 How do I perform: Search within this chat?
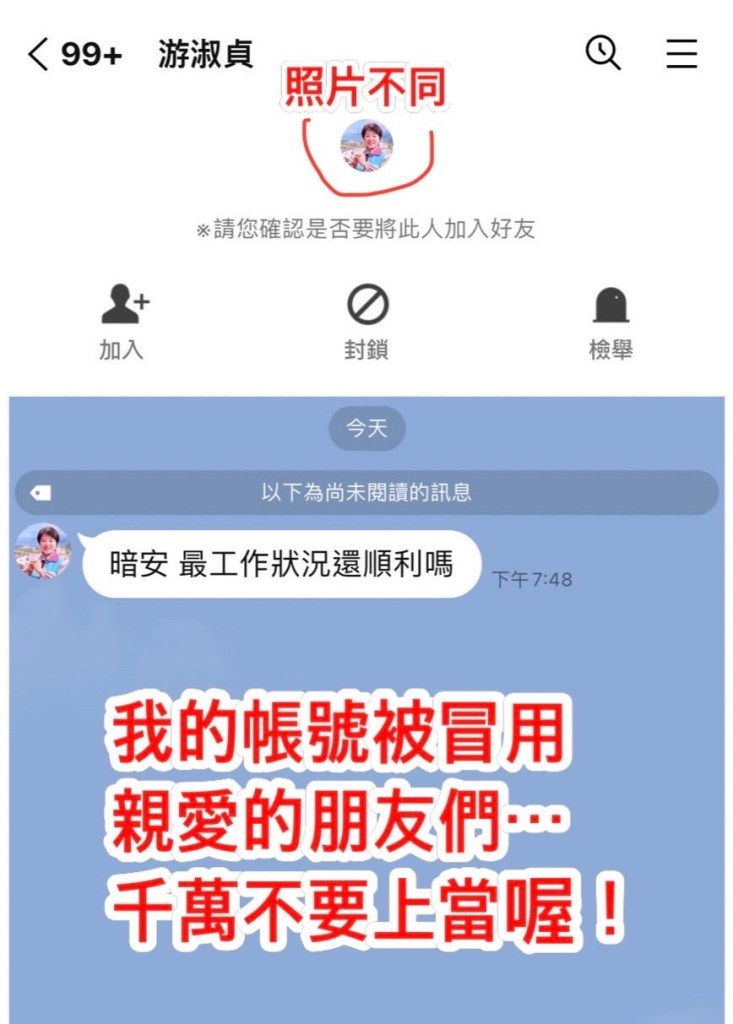pos(603,53)
